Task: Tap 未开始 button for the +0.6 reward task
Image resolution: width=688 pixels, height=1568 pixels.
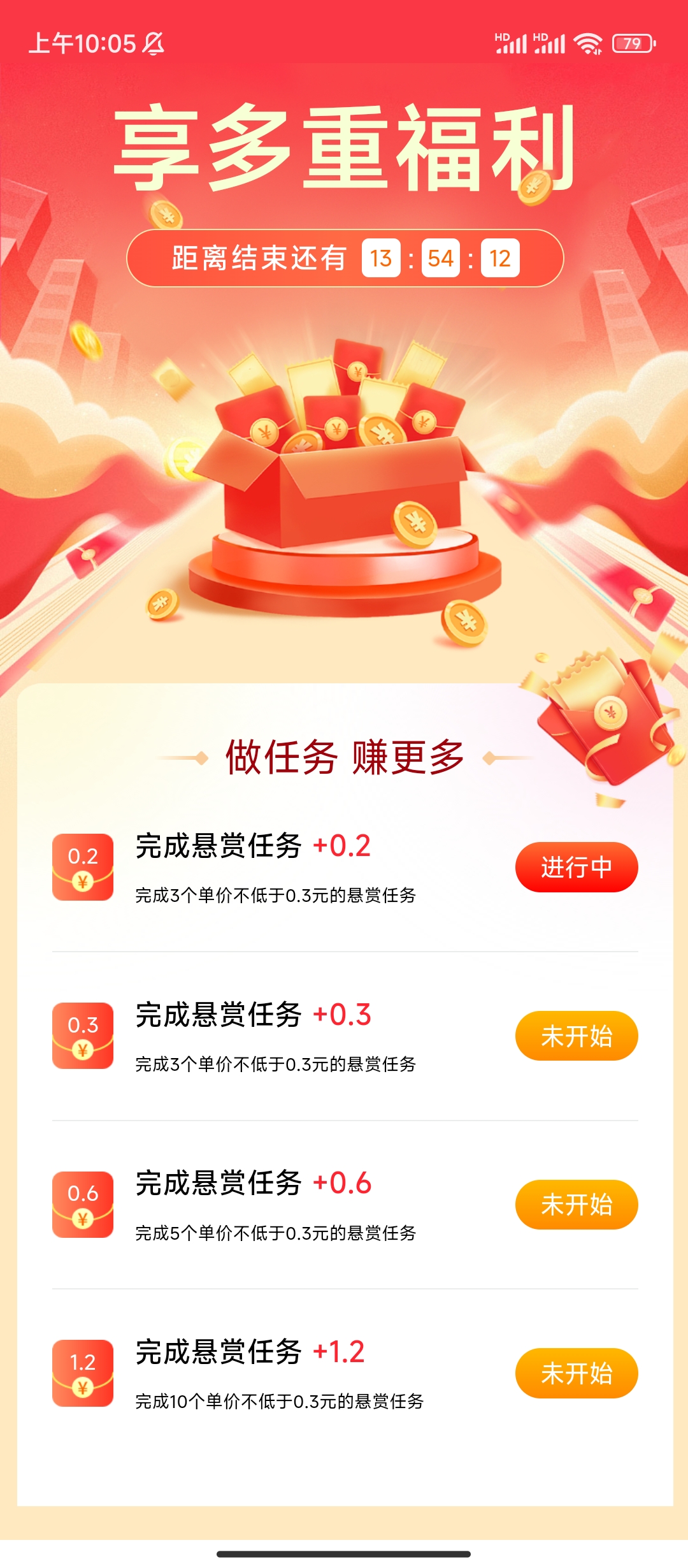Action: click(577, 1205)
